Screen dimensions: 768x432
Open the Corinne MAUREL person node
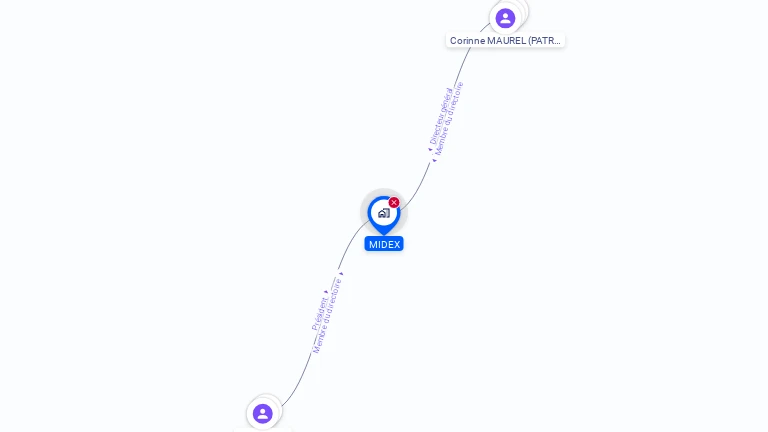[505, 18]
